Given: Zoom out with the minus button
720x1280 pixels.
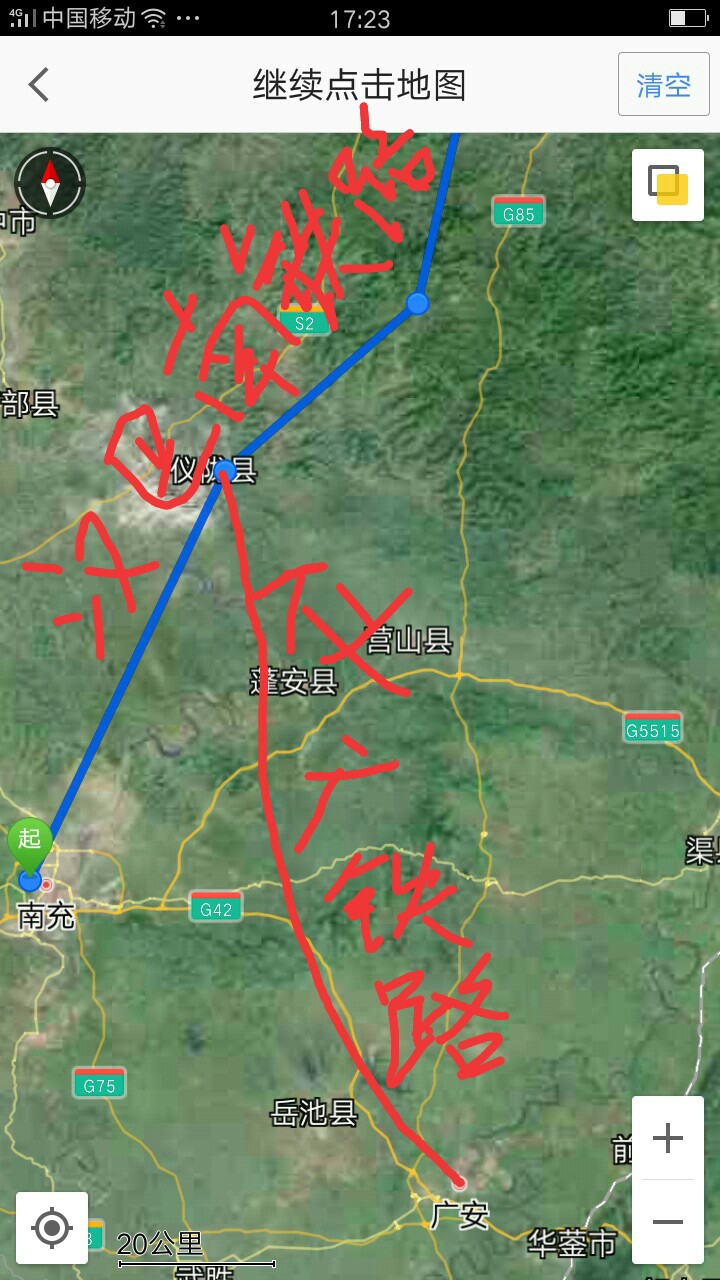Looking at the screenshot, I should 667,1222.
